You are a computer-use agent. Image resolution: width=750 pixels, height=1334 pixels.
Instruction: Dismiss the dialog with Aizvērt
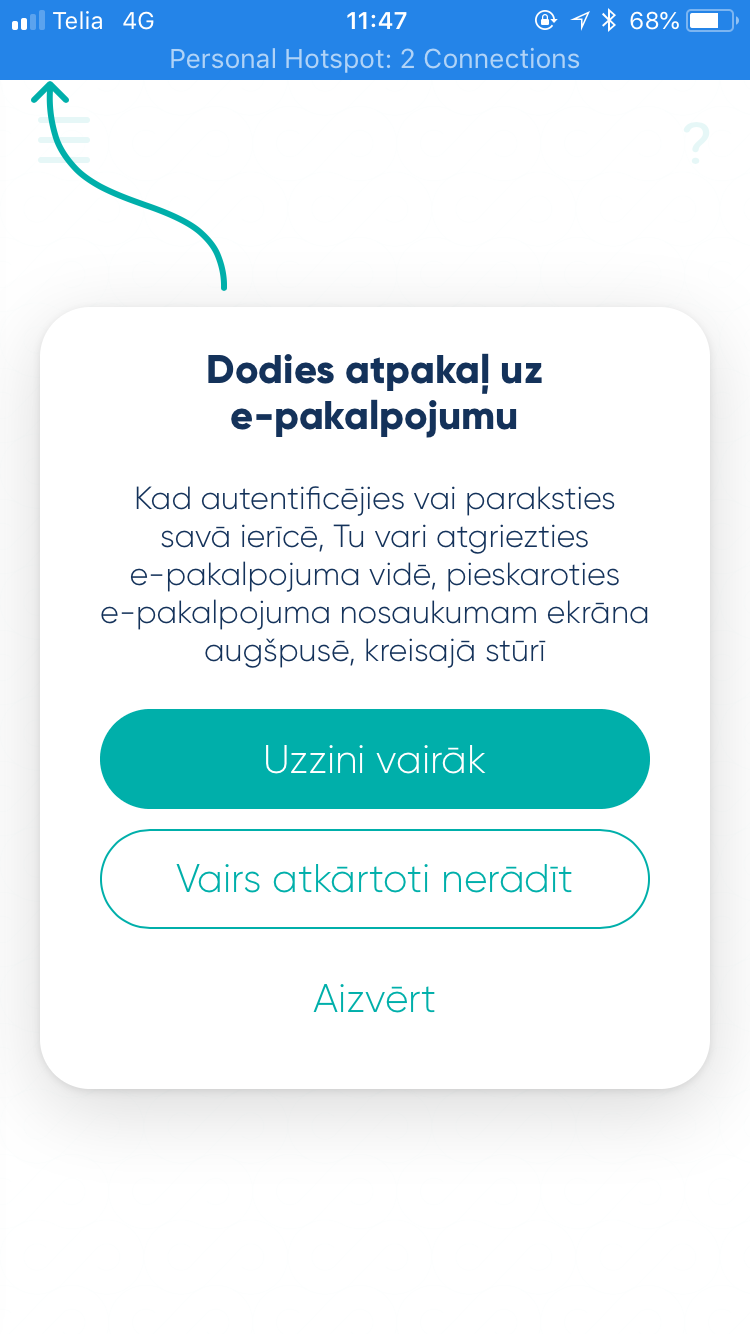click(375, 999)
